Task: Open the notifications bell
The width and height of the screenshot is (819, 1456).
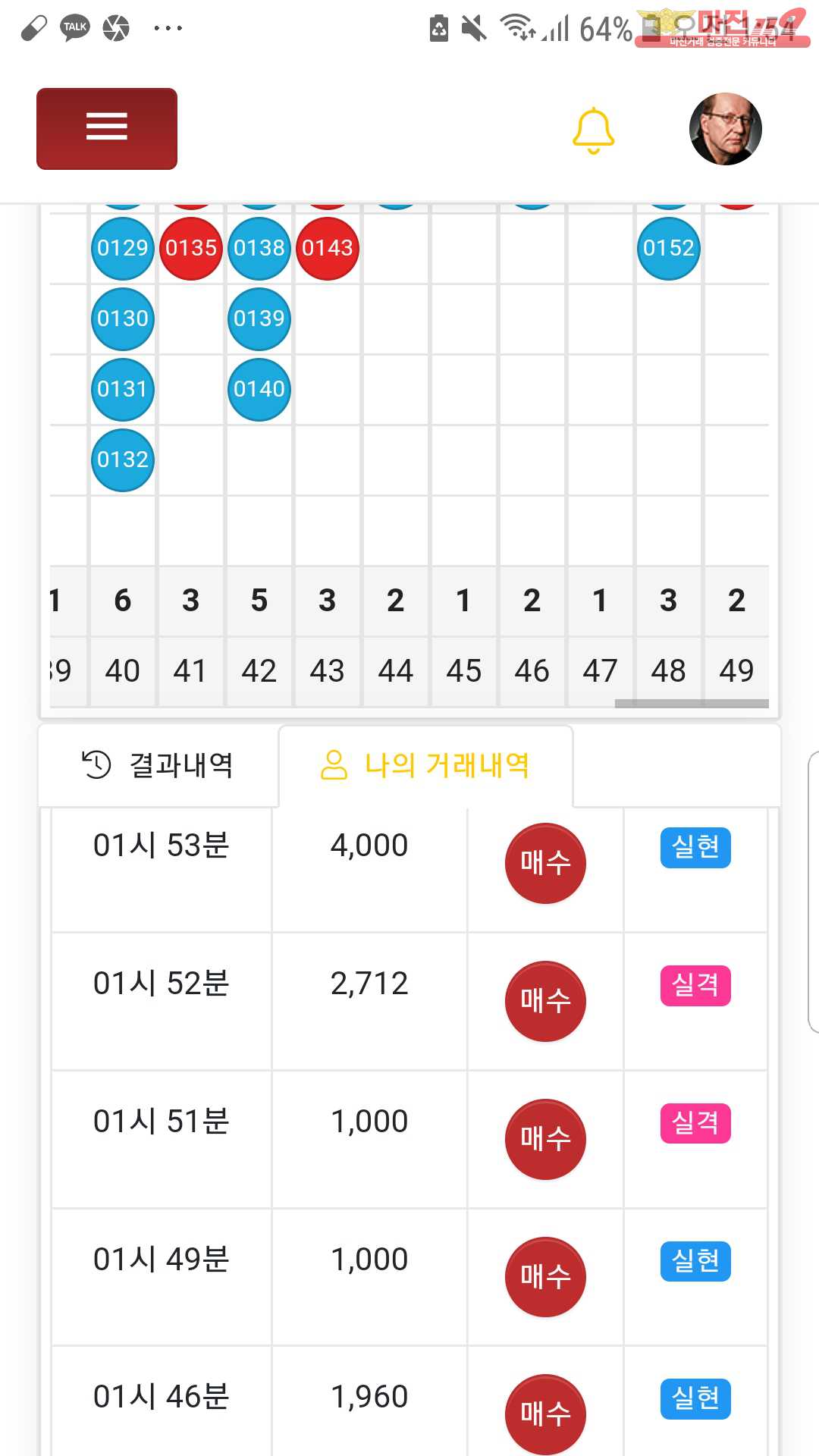Action: pyautogui.click(x=593, y=130)
